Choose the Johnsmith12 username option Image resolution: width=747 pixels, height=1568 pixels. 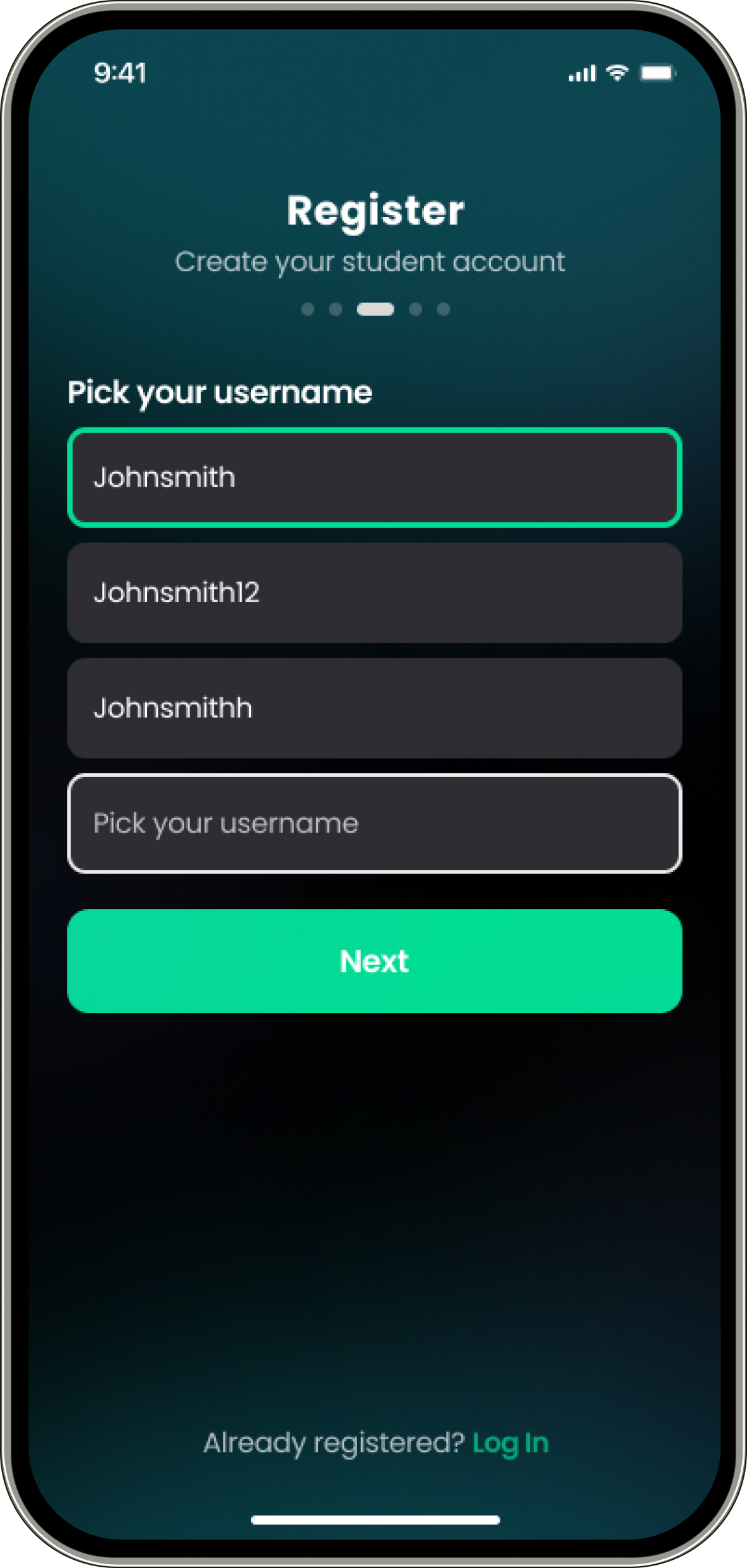pyautogui.click(x=374, y=593)
